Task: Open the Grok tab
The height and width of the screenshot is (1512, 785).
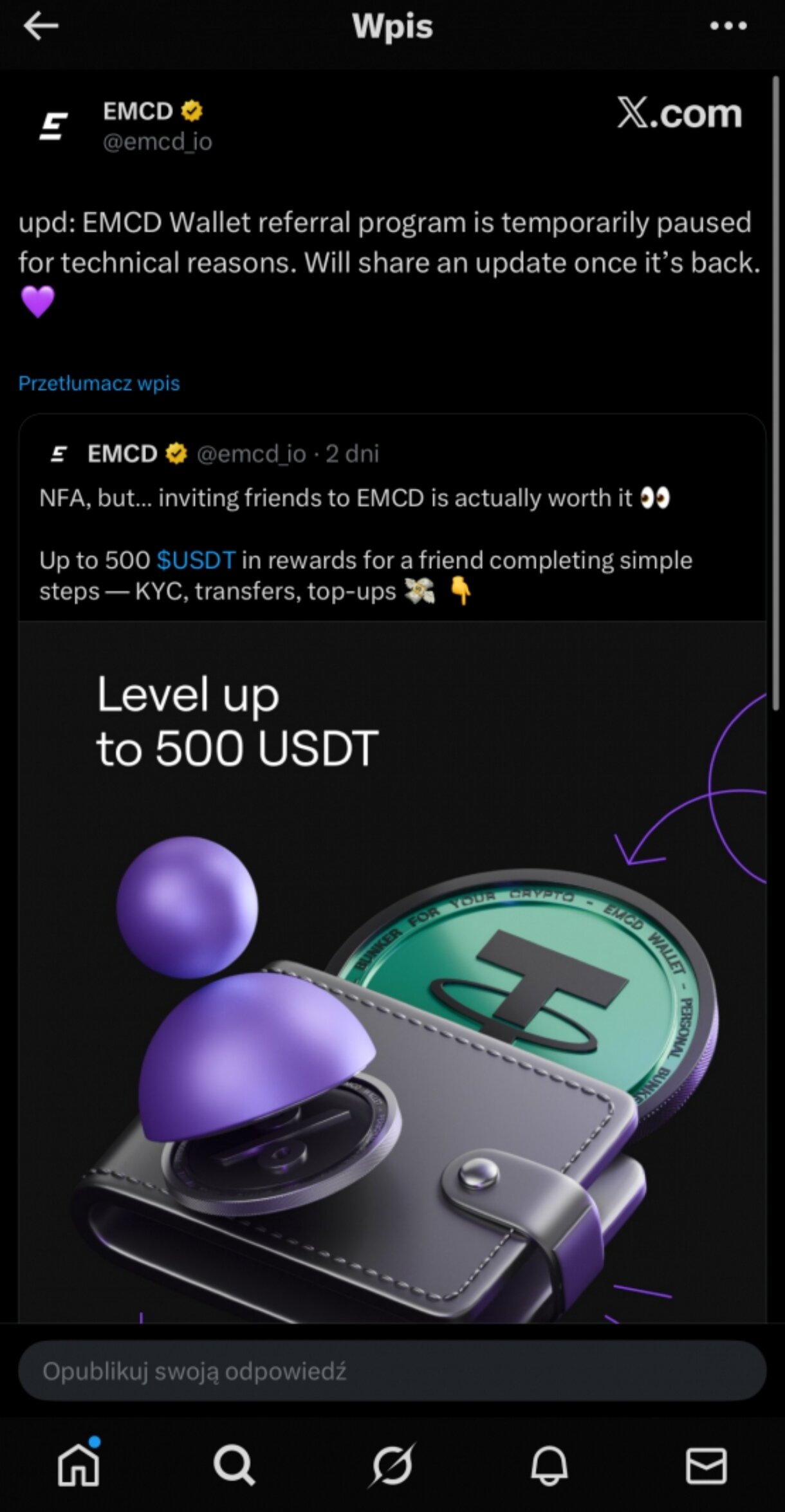Action: tap(392, 1466)
